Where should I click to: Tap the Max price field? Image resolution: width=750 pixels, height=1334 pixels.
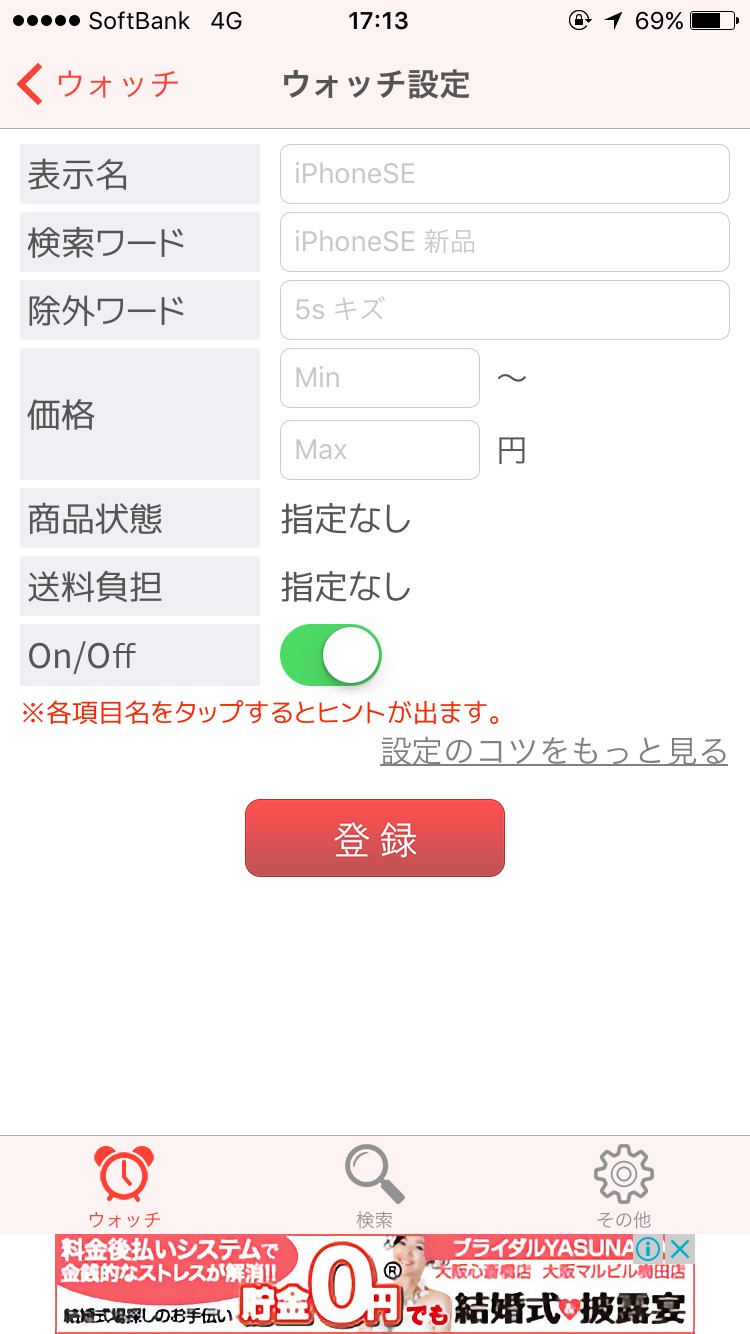(380, 450)
